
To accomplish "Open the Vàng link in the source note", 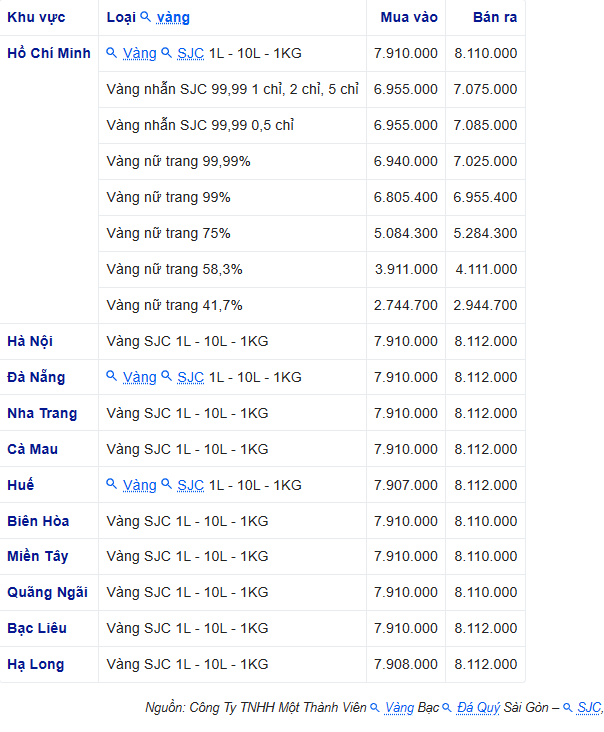I will (x=399, y=708).
